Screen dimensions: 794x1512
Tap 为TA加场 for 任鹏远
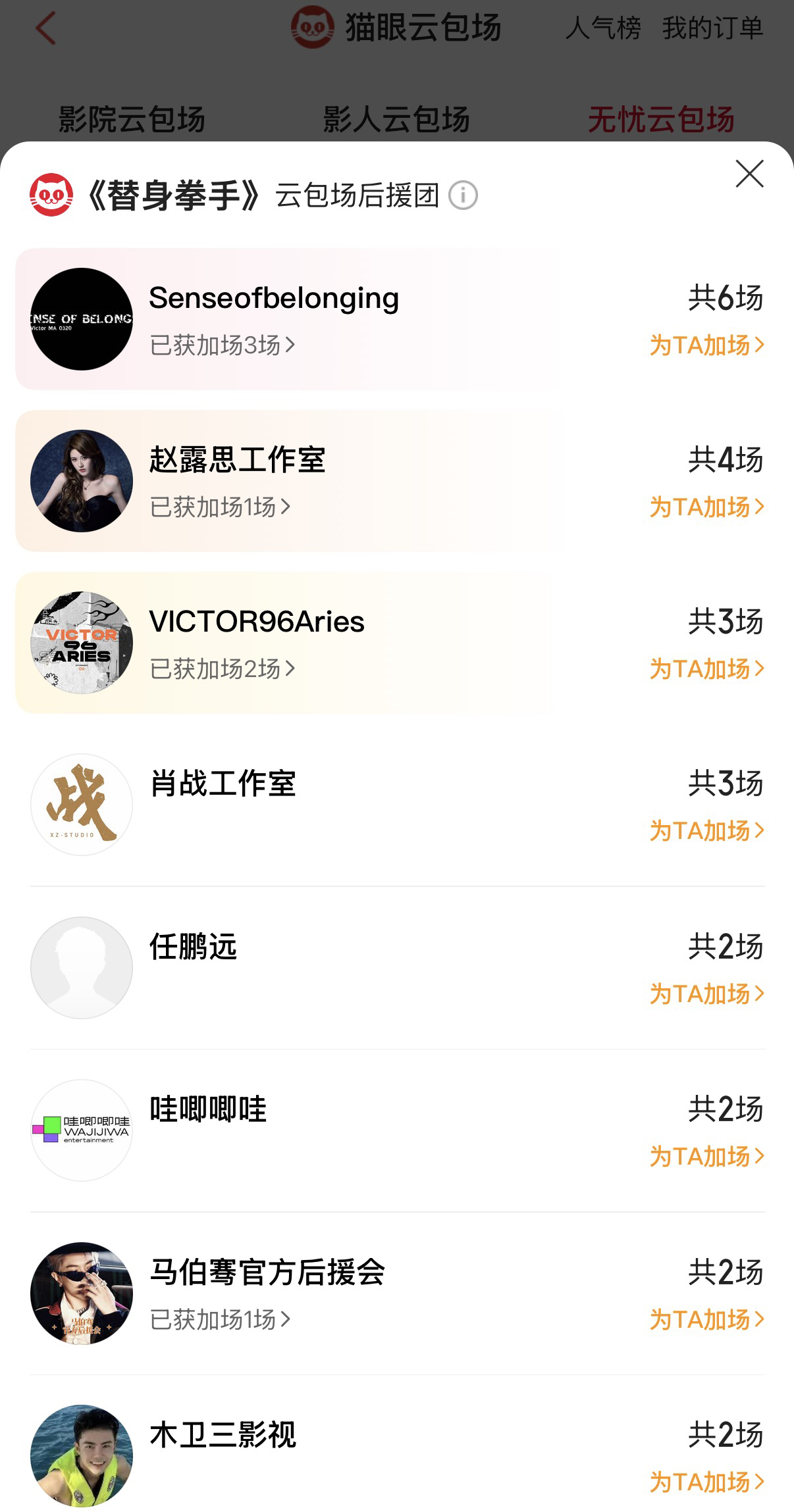(706, 994)
